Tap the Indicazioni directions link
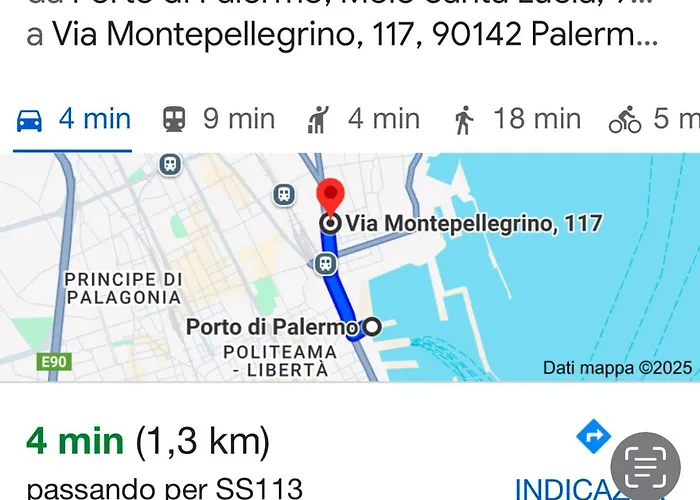The height and width of the screenshot is (500, 700). [x=570, y=488]
